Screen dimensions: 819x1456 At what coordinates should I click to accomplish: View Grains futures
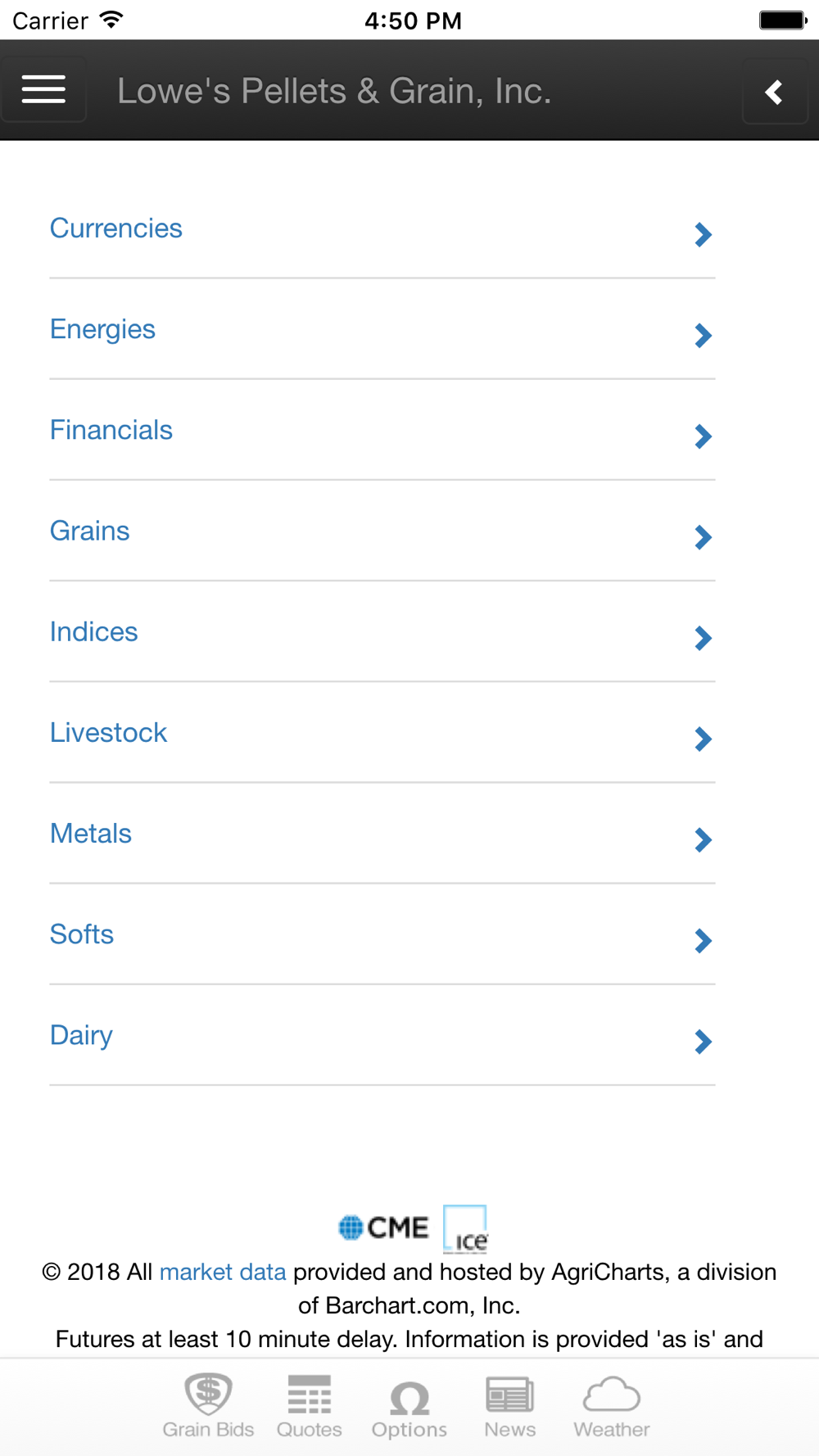pyautogui.click(x=382, y=531)
